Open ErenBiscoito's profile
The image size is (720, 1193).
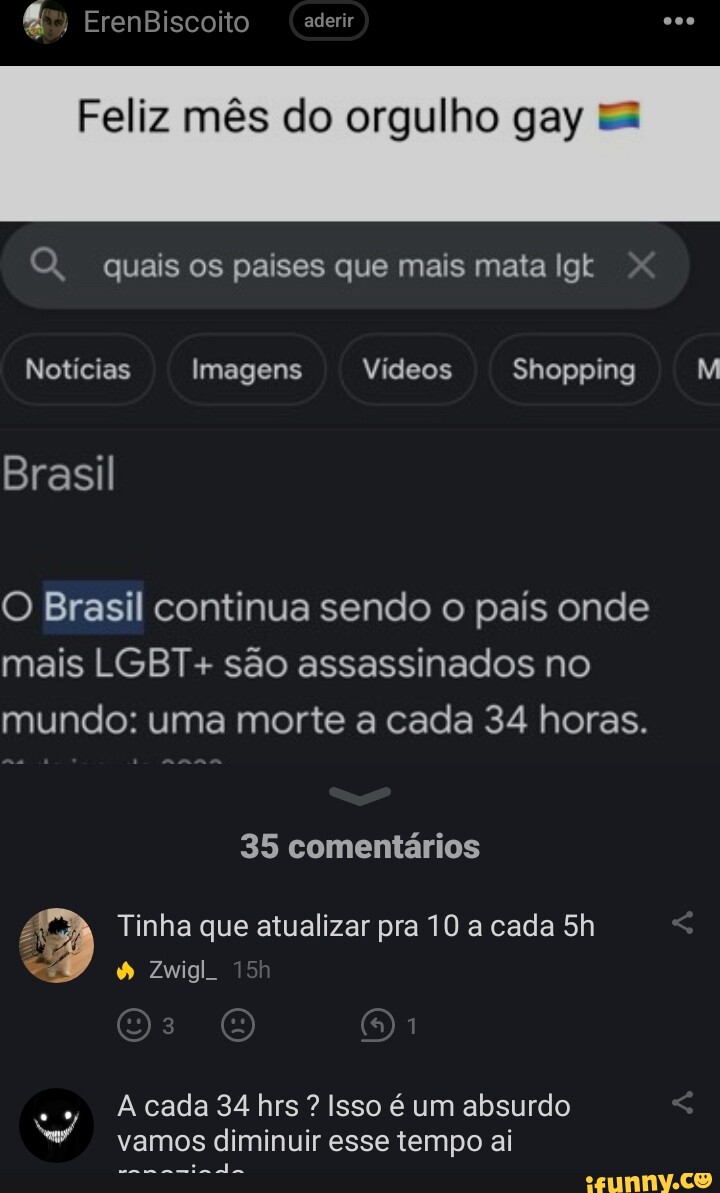[165, 21]
